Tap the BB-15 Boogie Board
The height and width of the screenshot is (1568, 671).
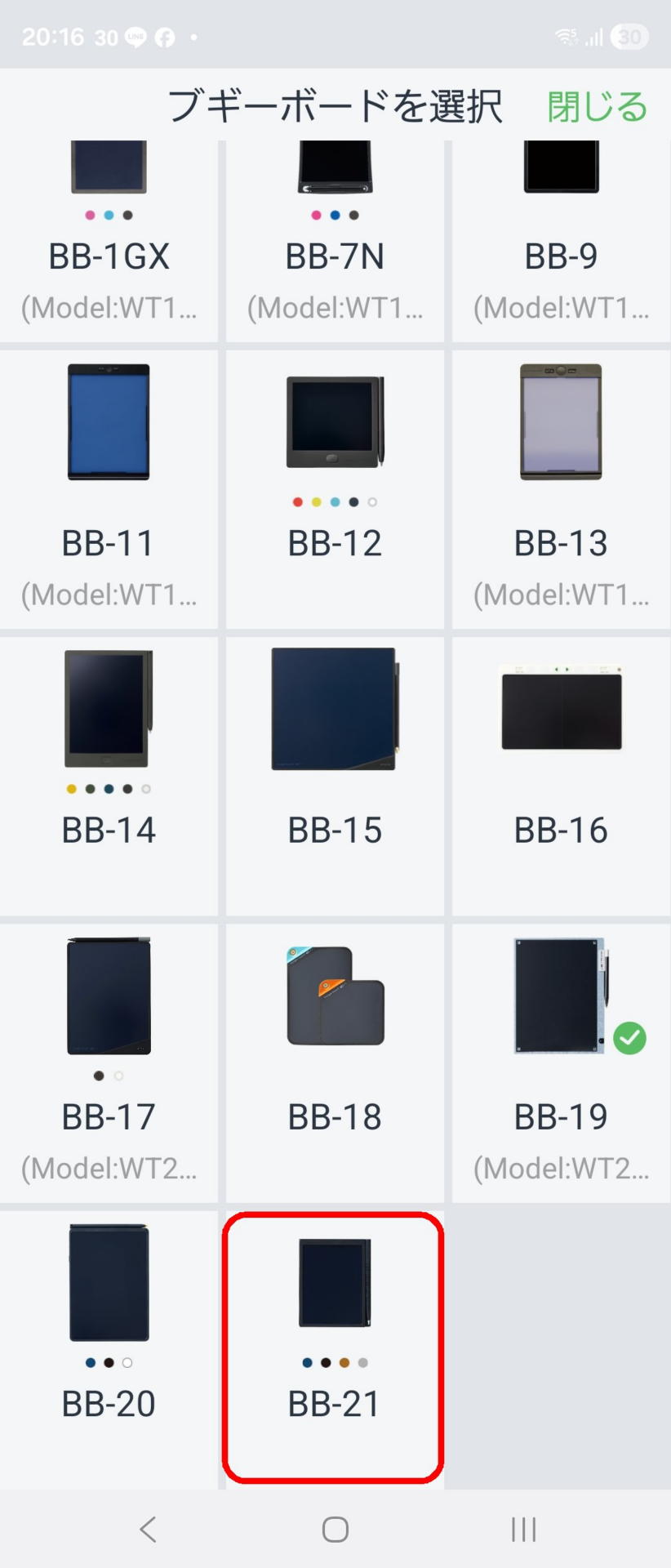(335, 776)
